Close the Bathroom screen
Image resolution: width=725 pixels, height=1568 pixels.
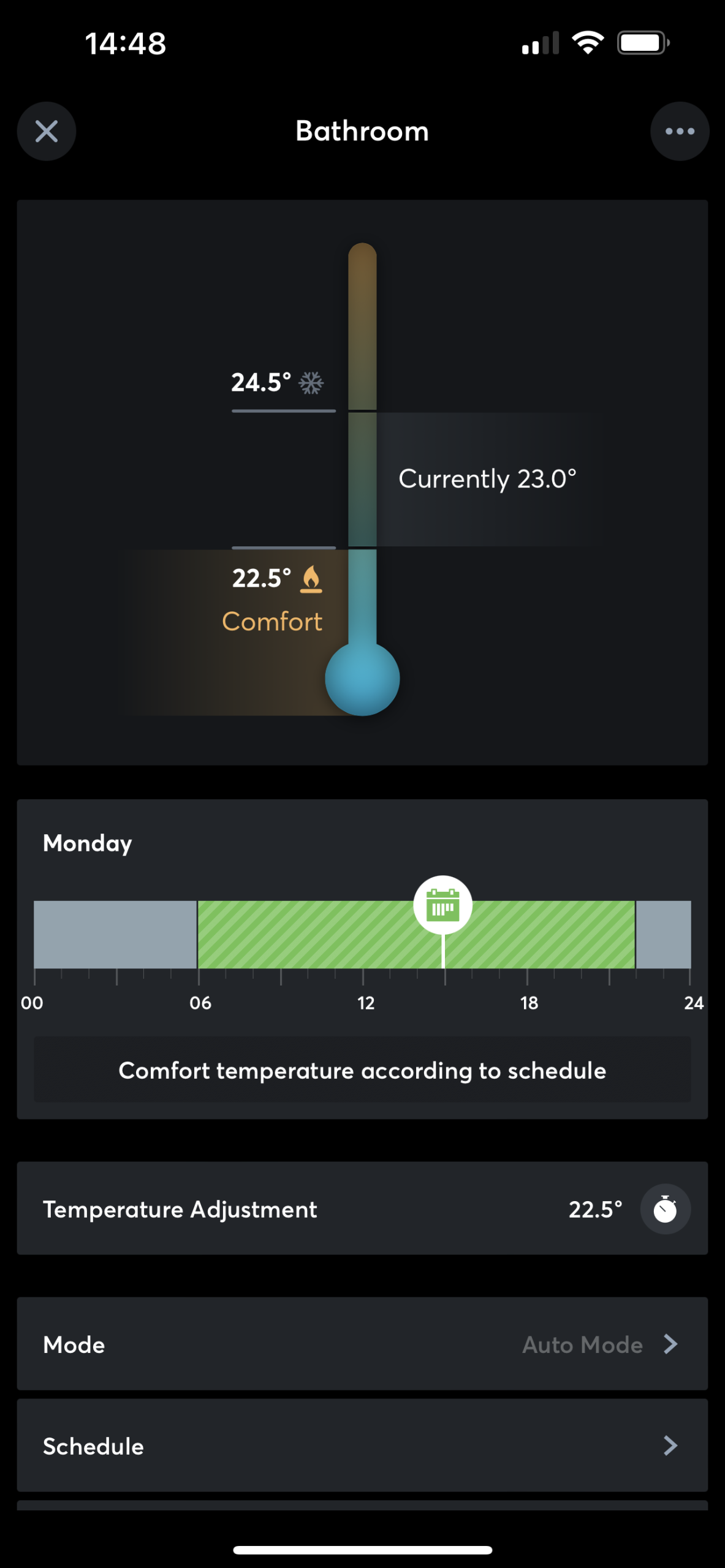tap(47, 131)
